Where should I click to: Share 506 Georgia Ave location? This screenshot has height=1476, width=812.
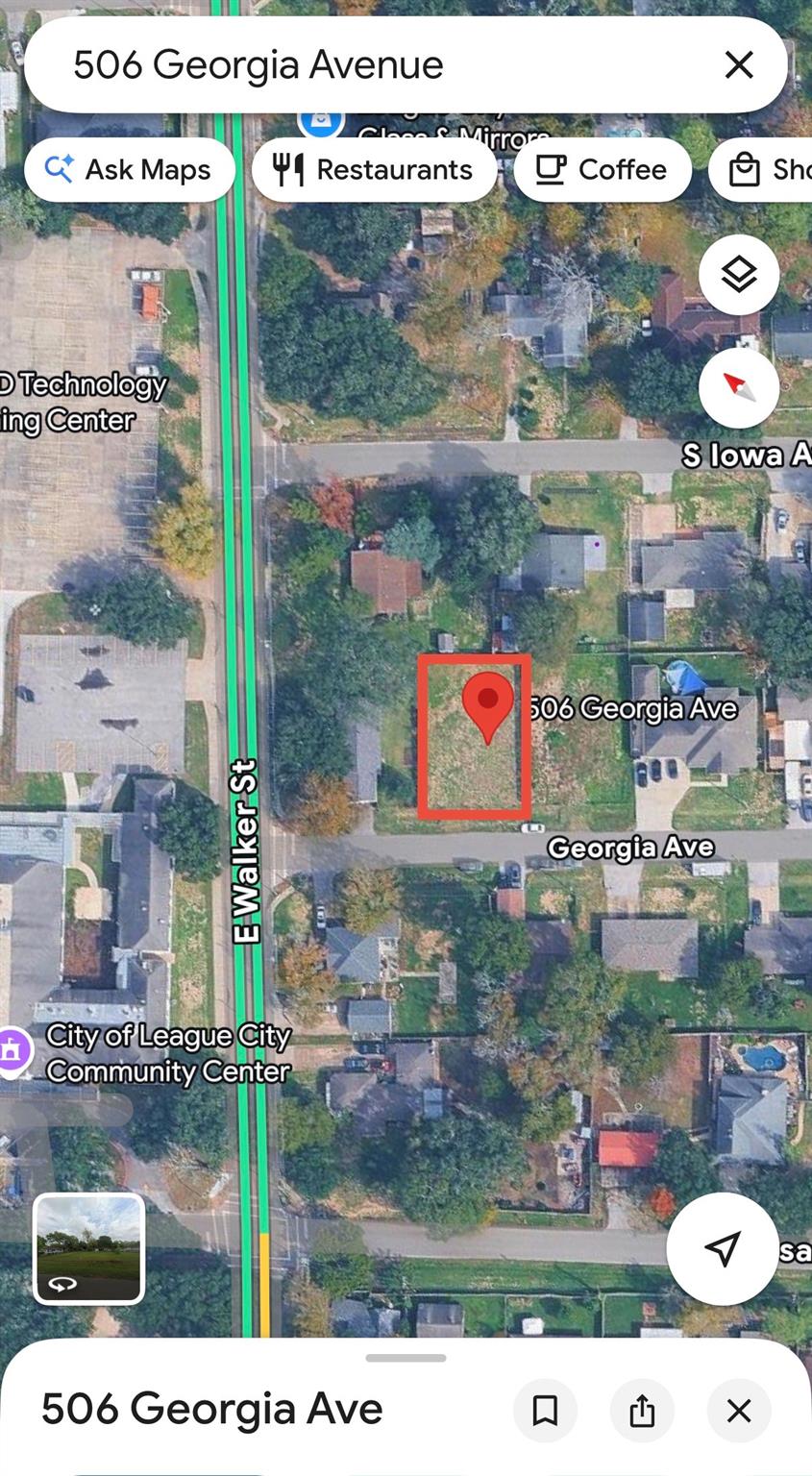pyautogui.click(x=642, y=1411)
